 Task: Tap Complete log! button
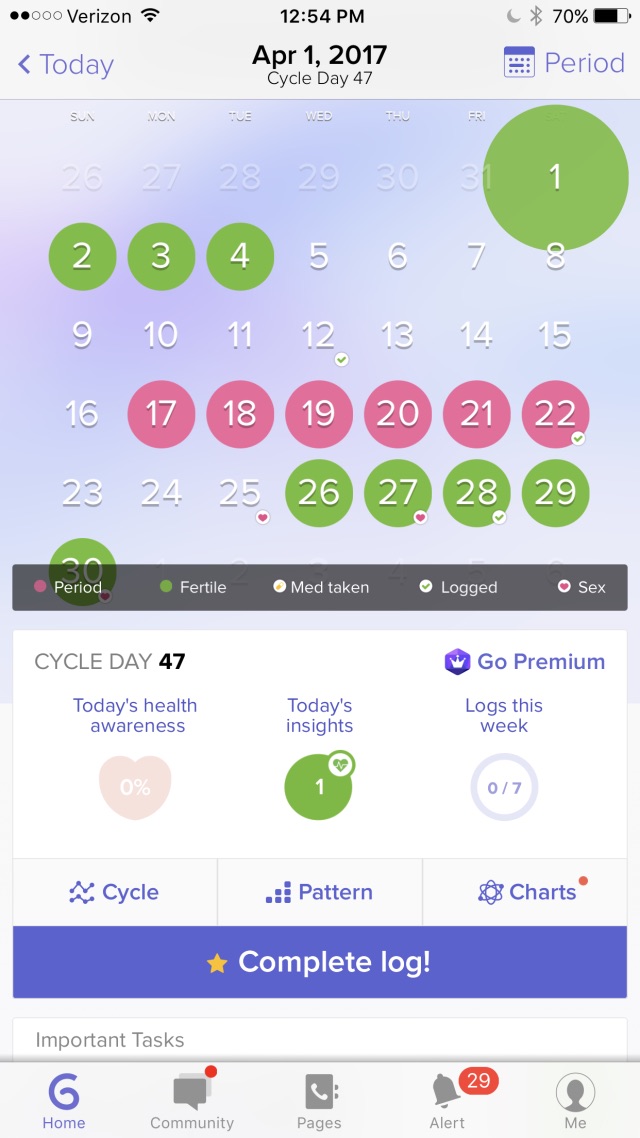320,962
